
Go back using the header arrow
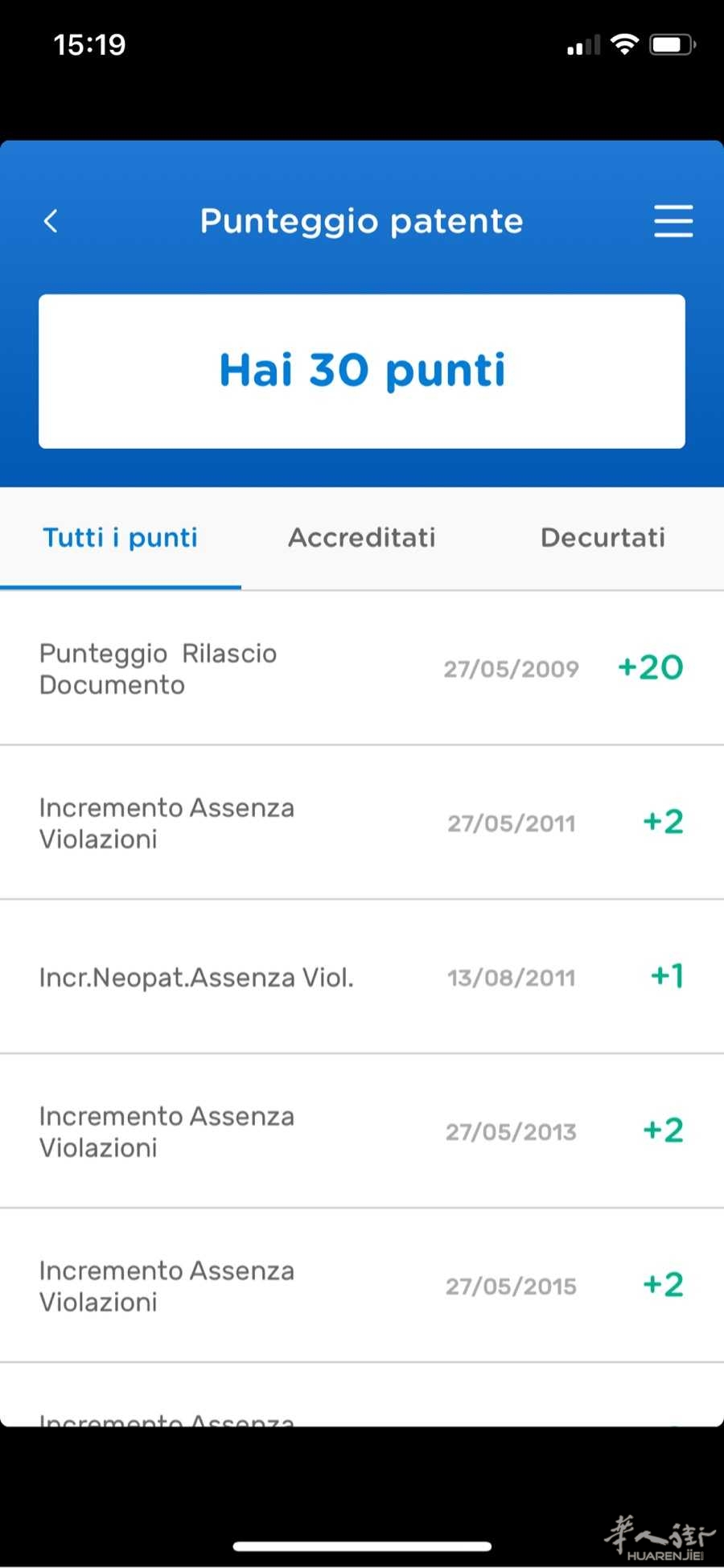(51, 221)
